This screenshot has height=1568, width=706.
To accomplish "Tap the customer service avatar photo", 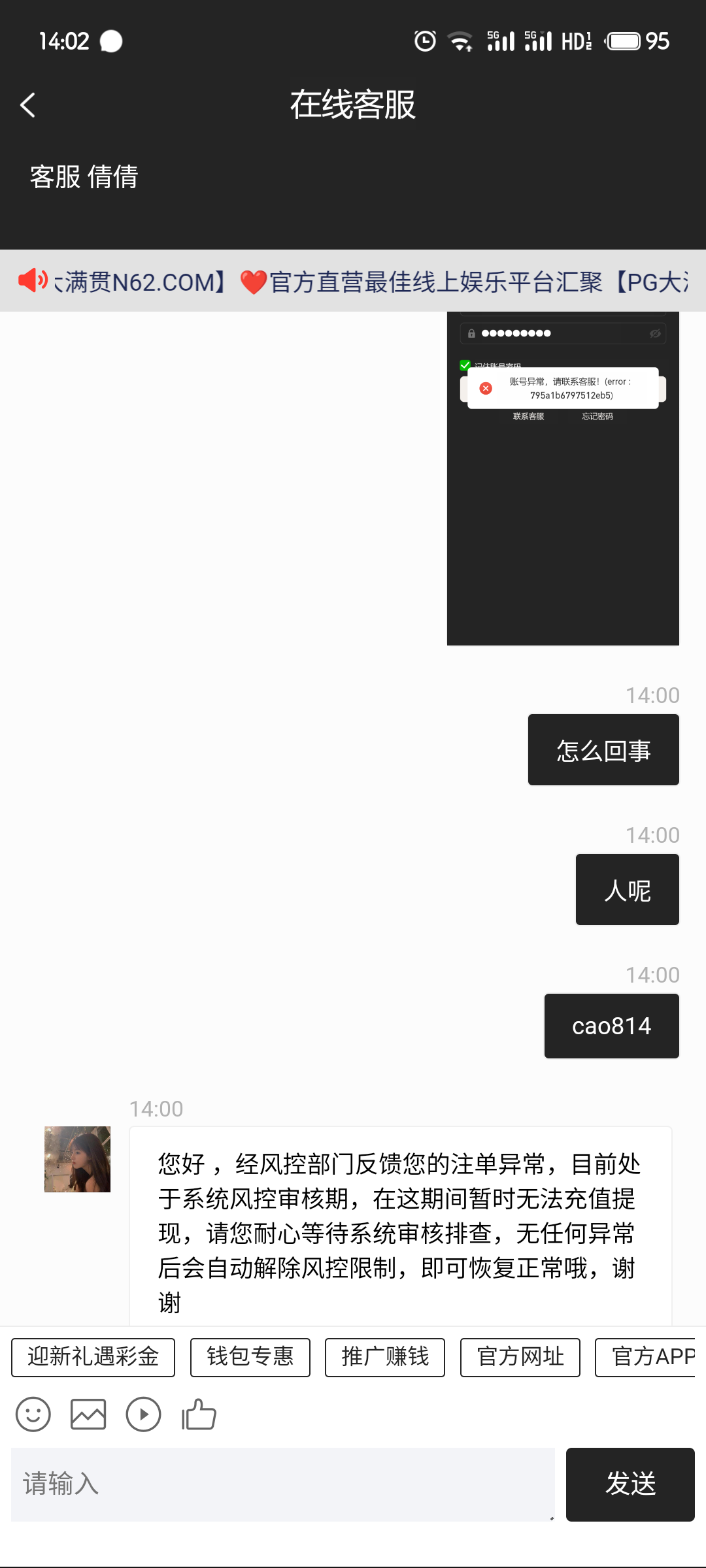I will tap(76, 1158).
